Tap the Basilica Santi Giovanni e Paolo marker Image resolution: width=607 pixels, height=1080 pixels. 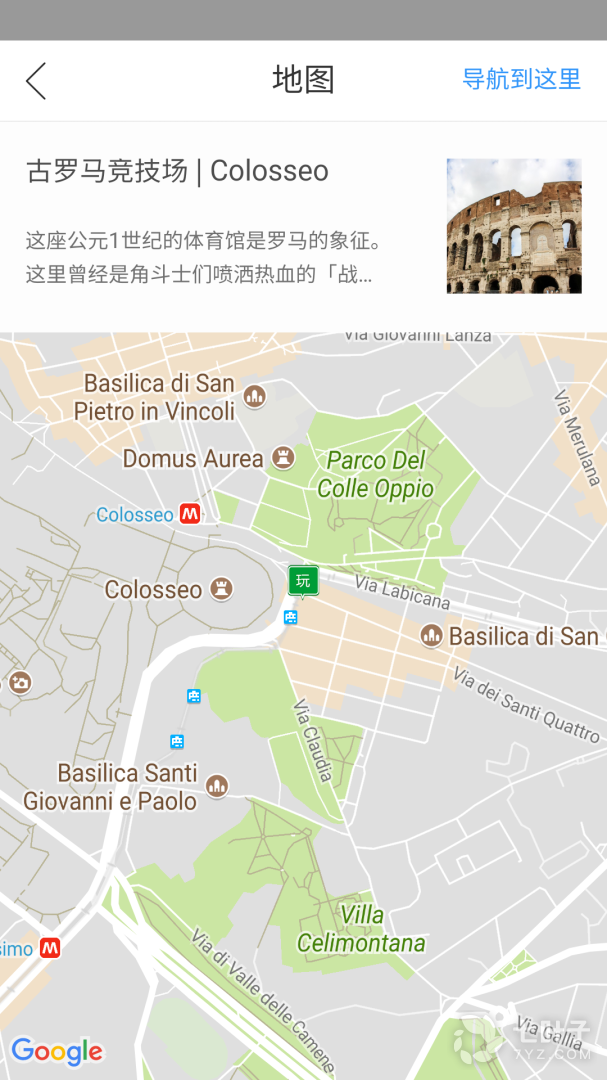point(217,787)
